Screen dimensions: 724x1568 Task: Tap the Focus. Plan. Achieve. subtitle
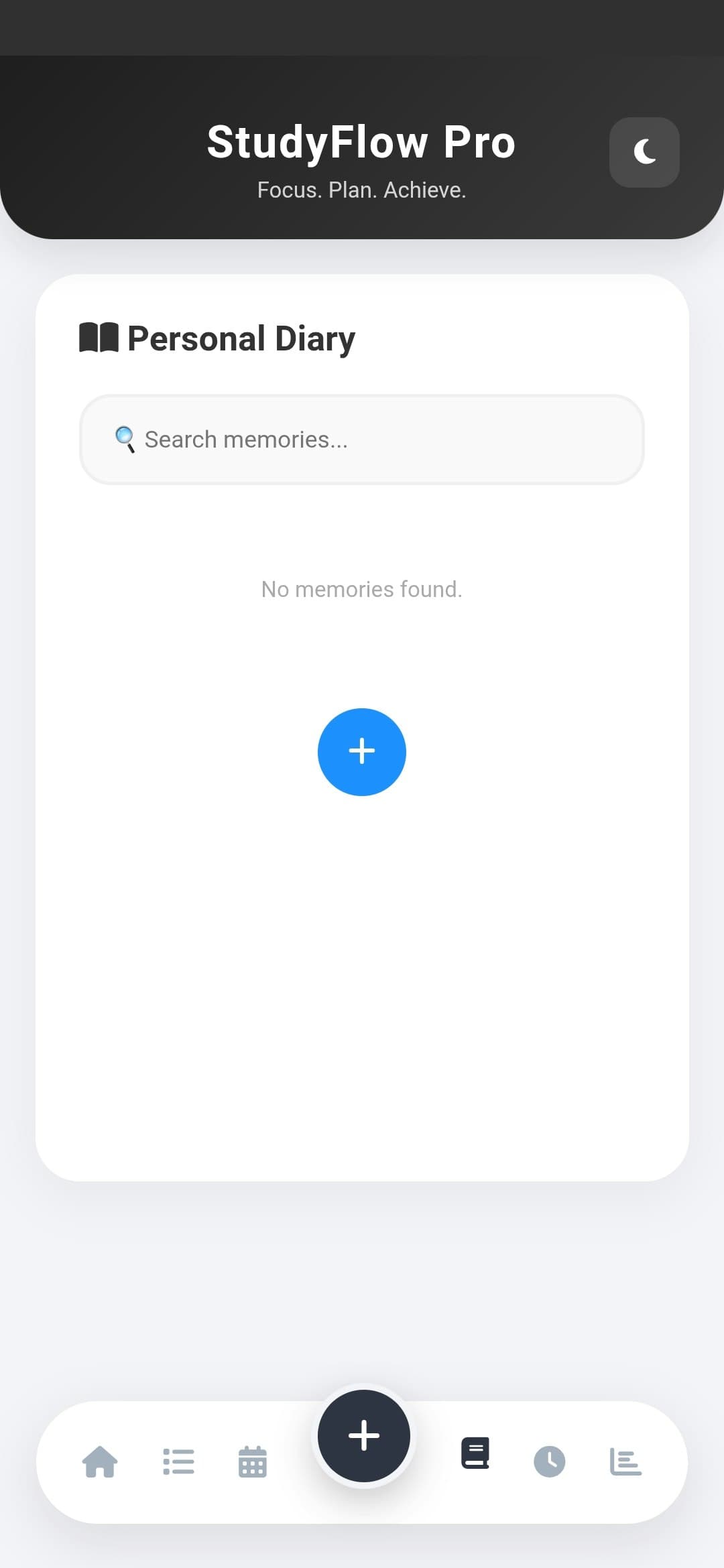(x=361, y=190)
